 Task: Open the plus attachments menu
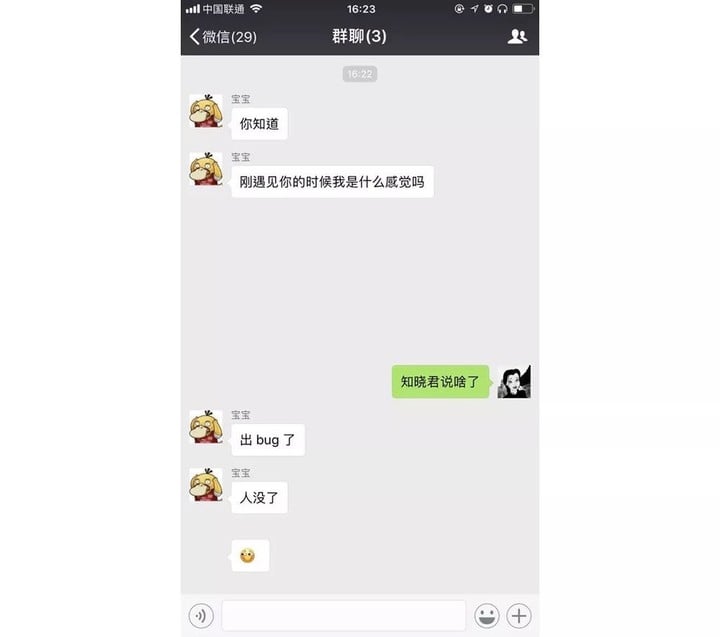[519, 615]
